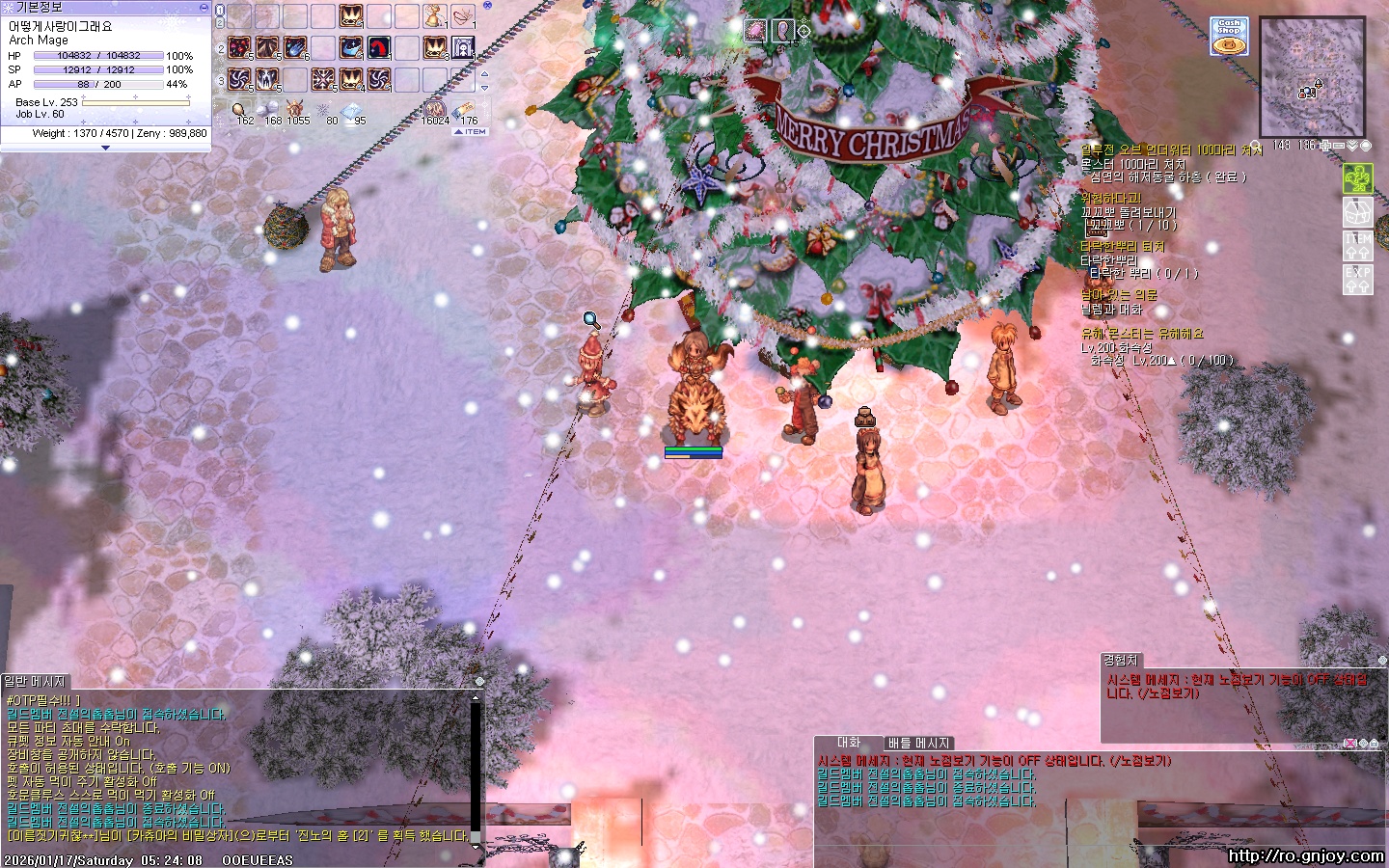Minimize the 기본정보 status window
1389x868 pixels.
(x=203, y=7)
